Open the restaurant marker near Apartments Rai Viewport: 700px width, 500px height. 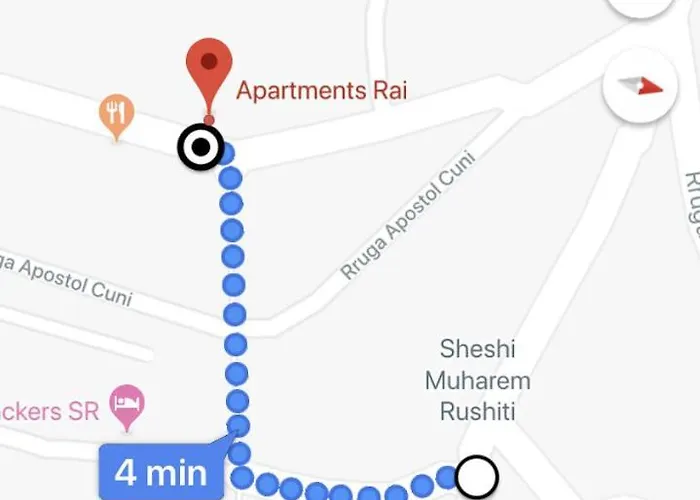point(117,115)
